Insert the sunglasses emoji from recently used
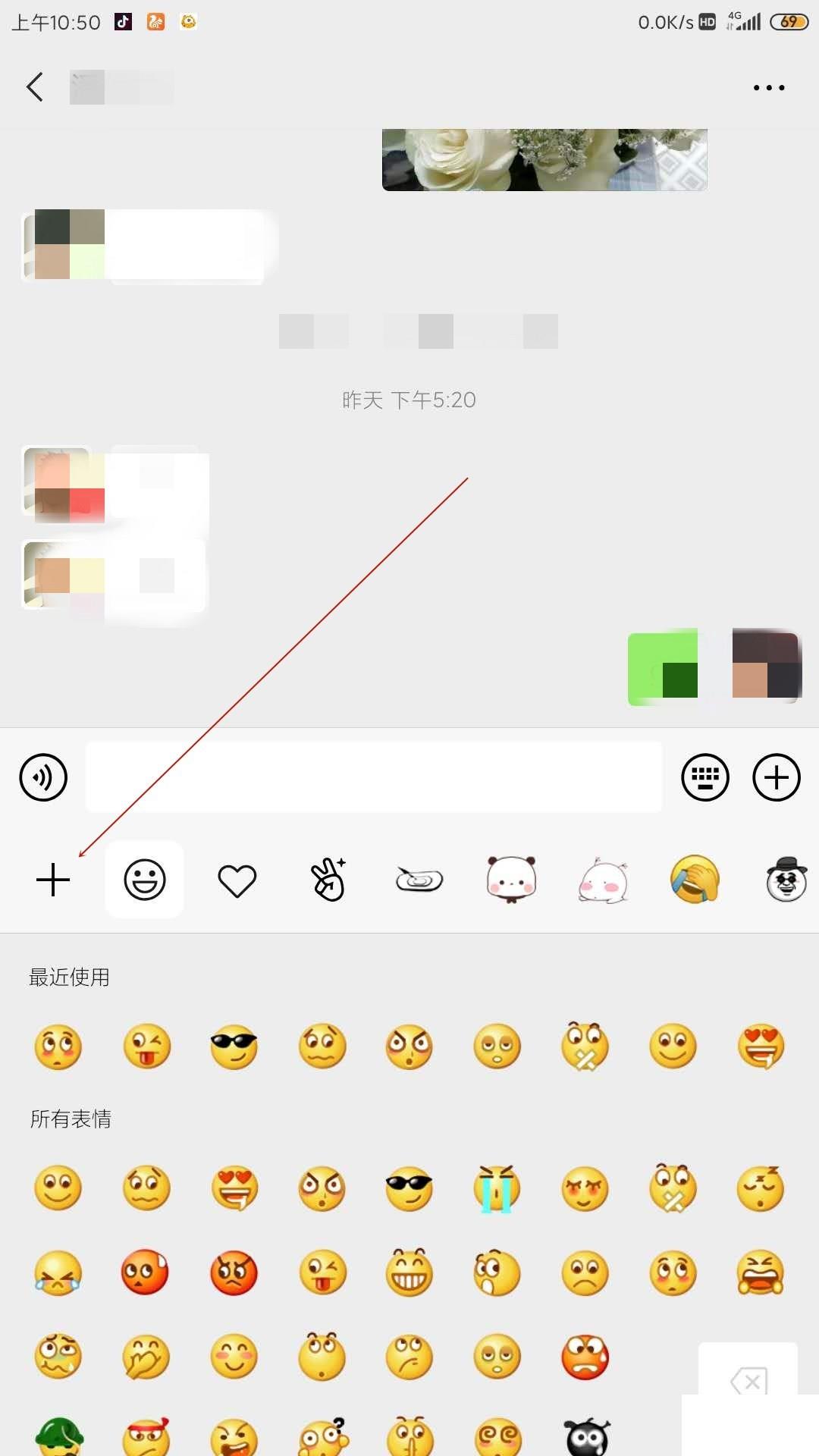819x1456 pixels. tap(234, 1046)
